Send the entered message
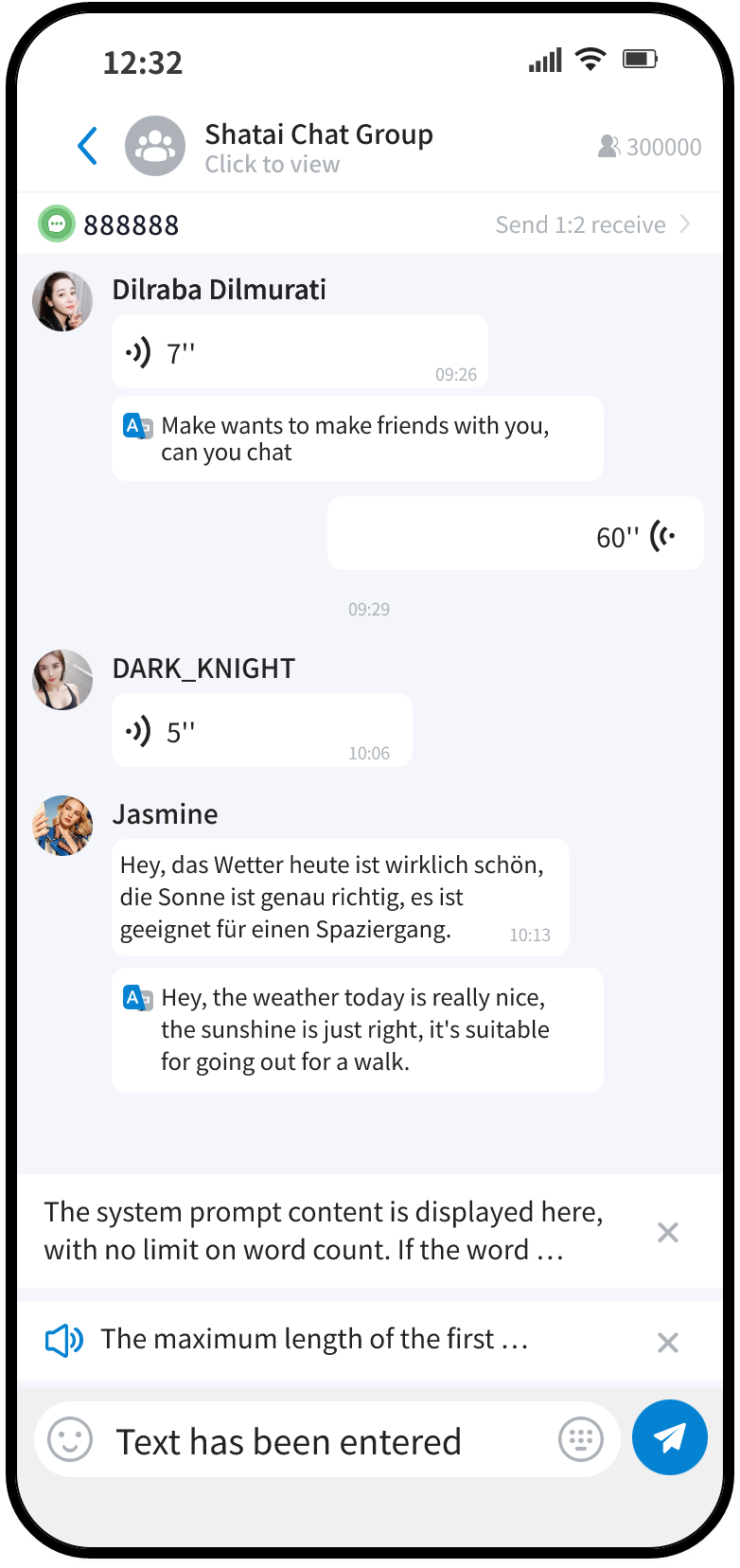 click(x=670, y=1437)
